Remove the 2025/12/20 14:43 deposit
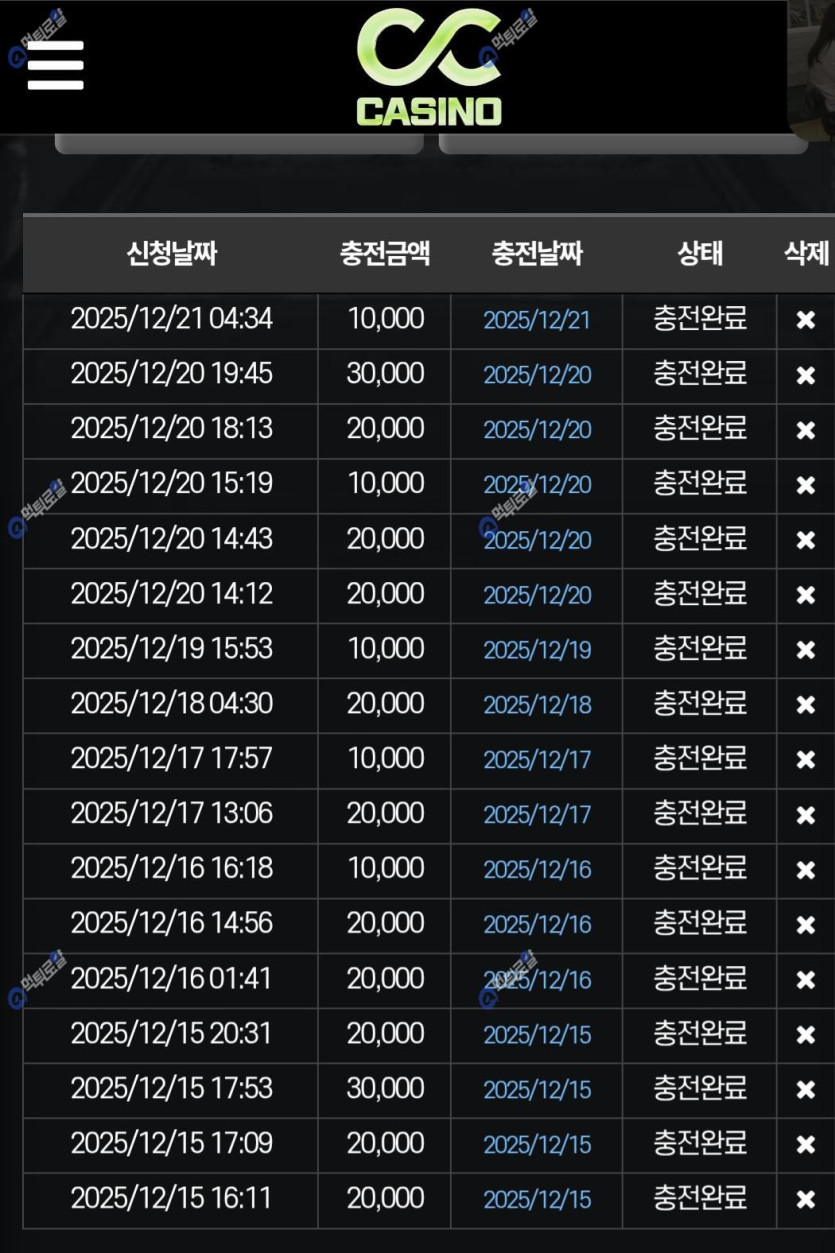The height and width of the screenshot is (1253, 835). pos(805,540)
